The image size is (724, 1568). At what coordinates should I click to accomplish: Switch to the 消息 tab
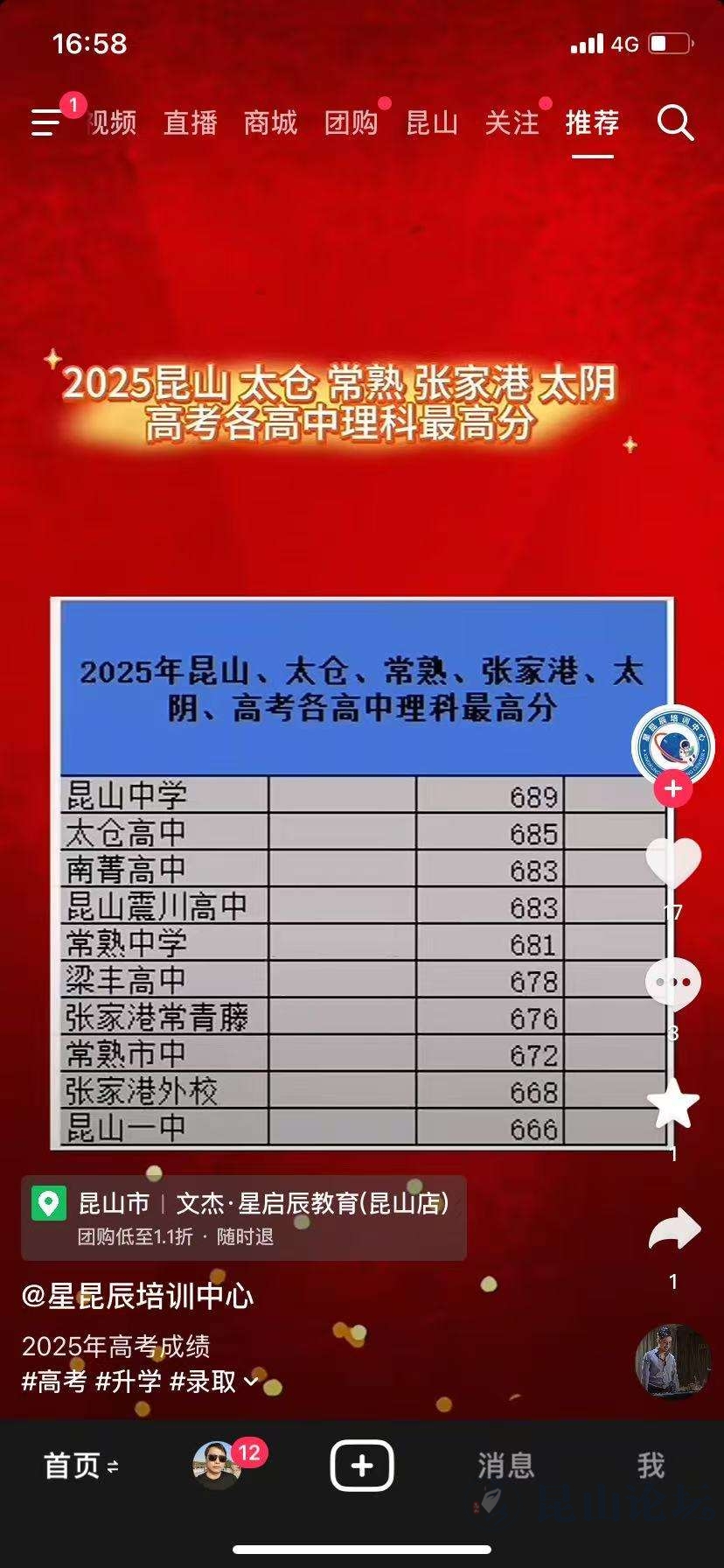pos(505,1466)
